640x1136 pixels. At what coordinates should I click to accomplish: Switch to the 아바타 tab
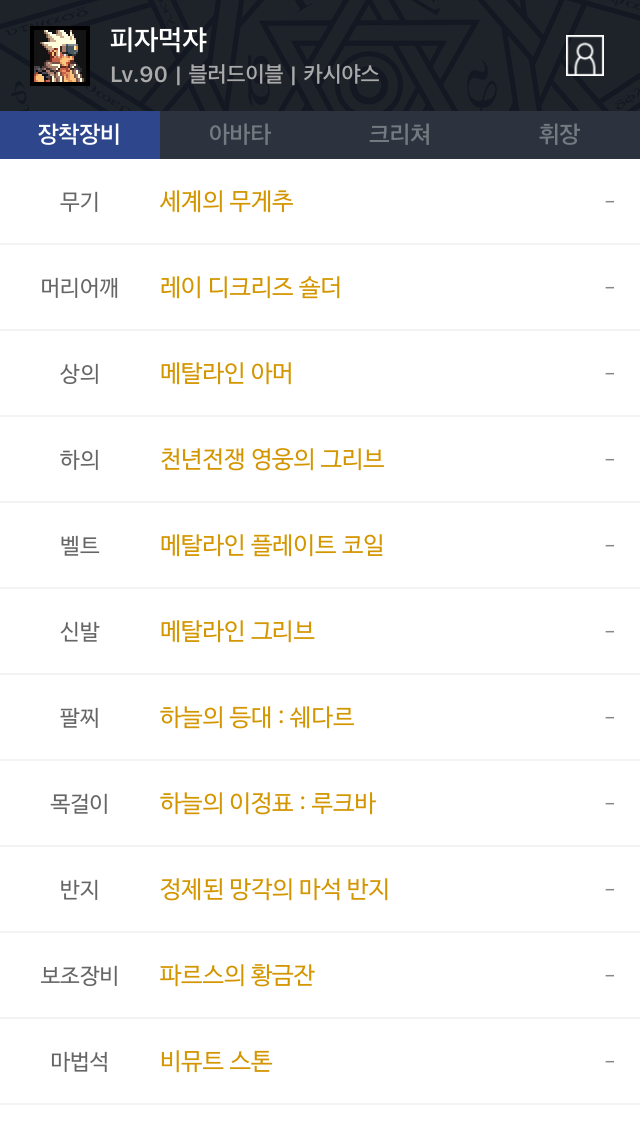(x=239, y=134)
